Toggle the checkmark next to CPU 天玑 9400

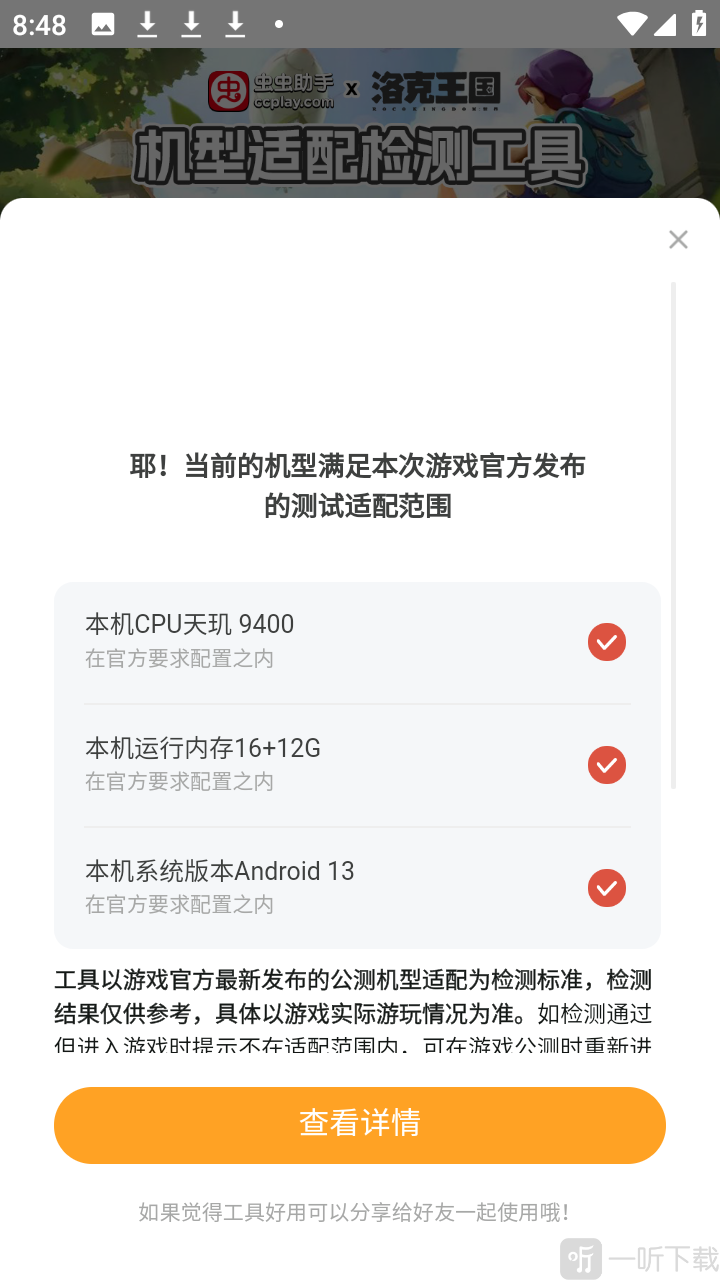[x=606, y=641]
